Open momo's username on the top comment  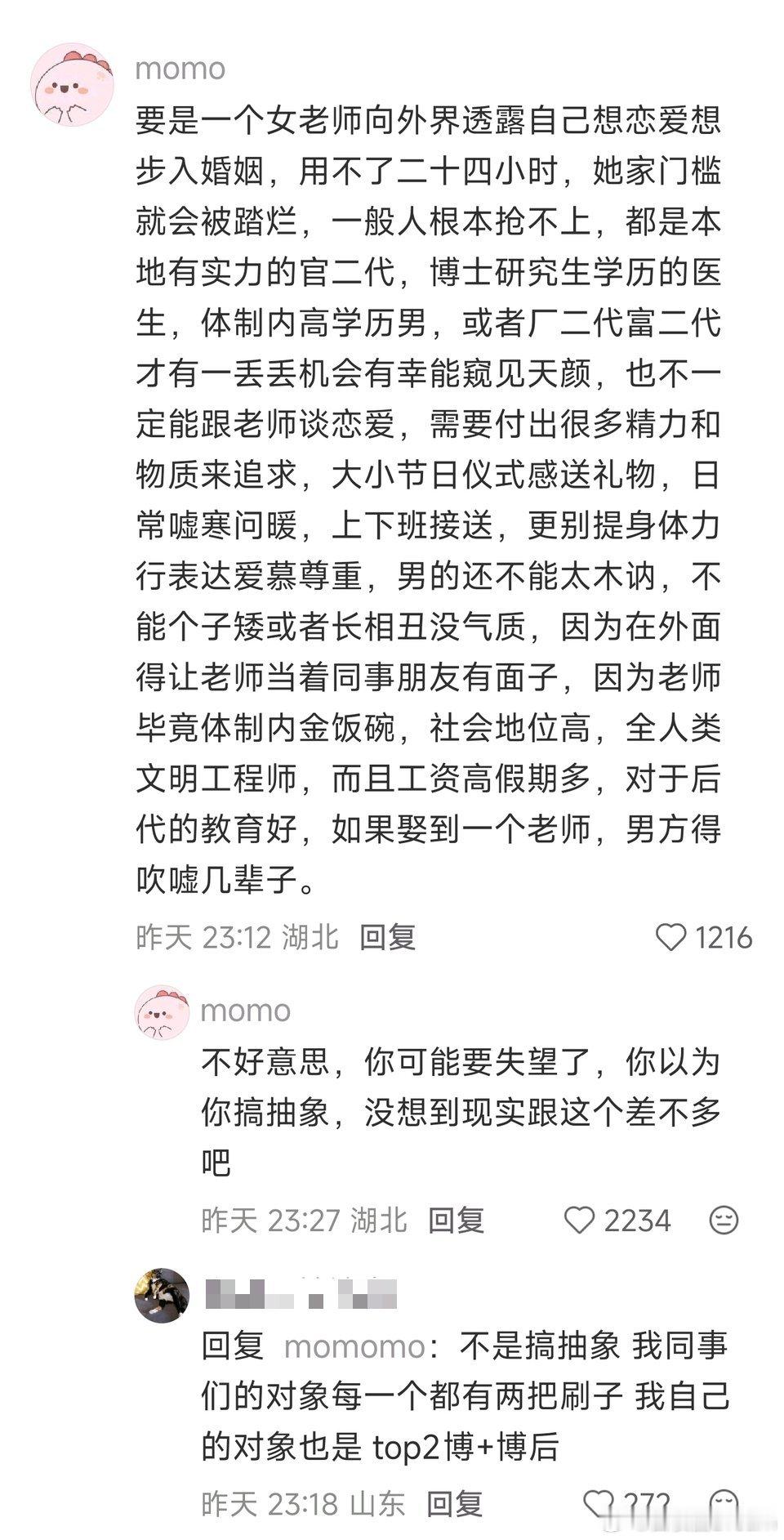[179, 69]
